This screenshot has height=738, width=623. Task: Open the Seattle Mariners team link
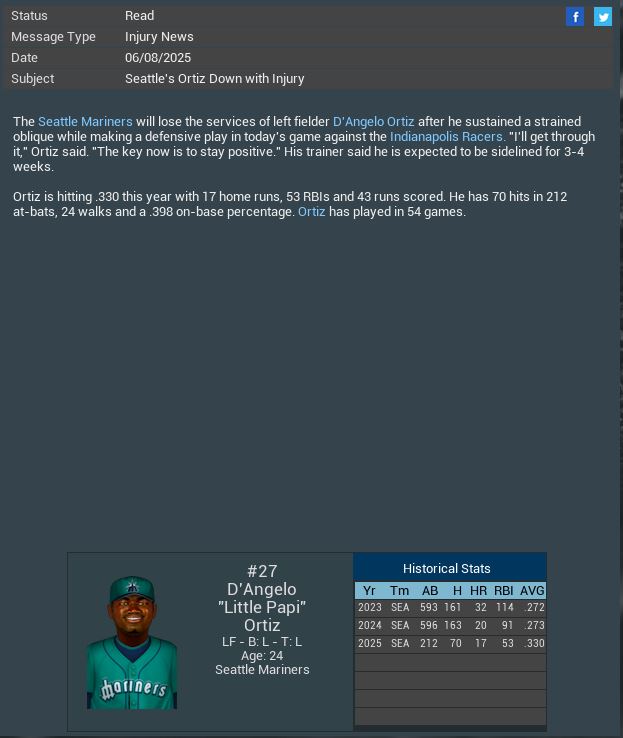pos(85,121)
